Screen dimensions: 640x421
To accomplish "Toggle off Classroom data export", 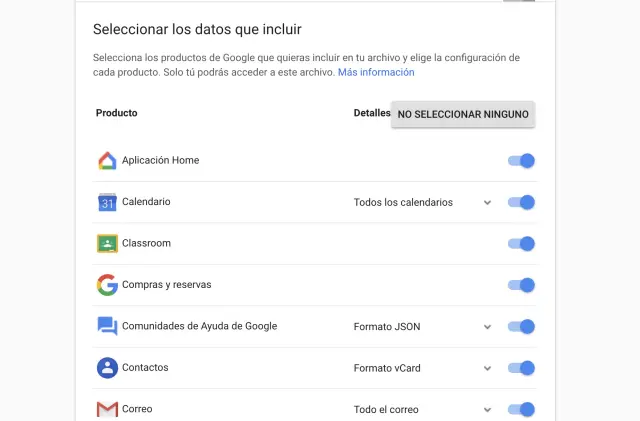I will pyautogui.click(x=521, y=243).
